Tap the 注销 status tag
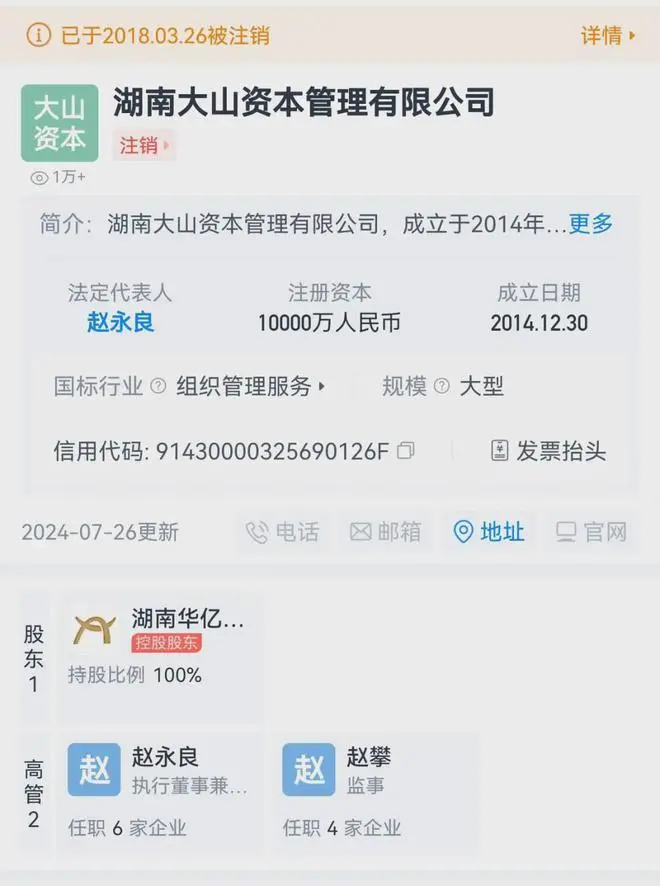The width and height of the screenshot is (660, 886). coord(145,146)
